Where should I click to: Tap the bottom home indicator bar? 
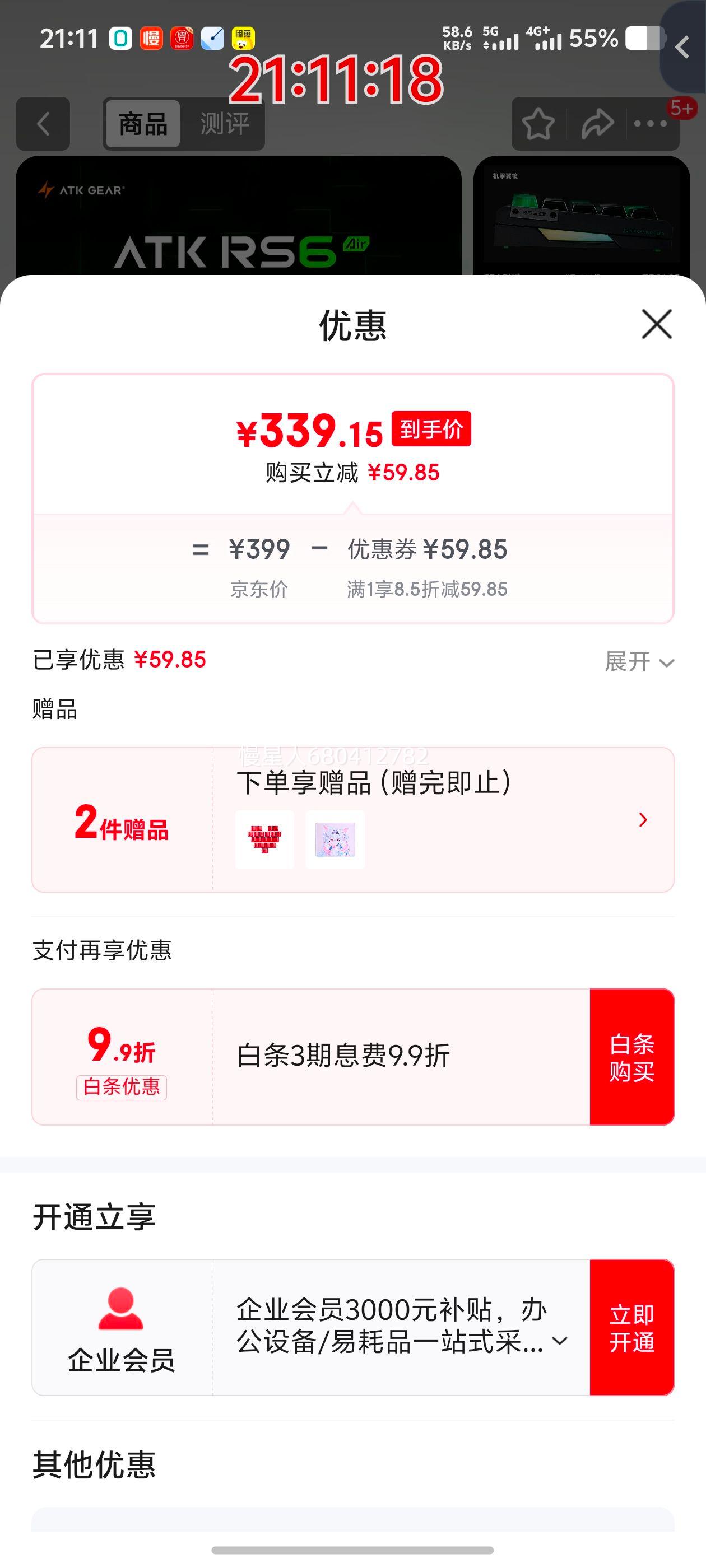pyautogui.click(x=352, y=1548)
